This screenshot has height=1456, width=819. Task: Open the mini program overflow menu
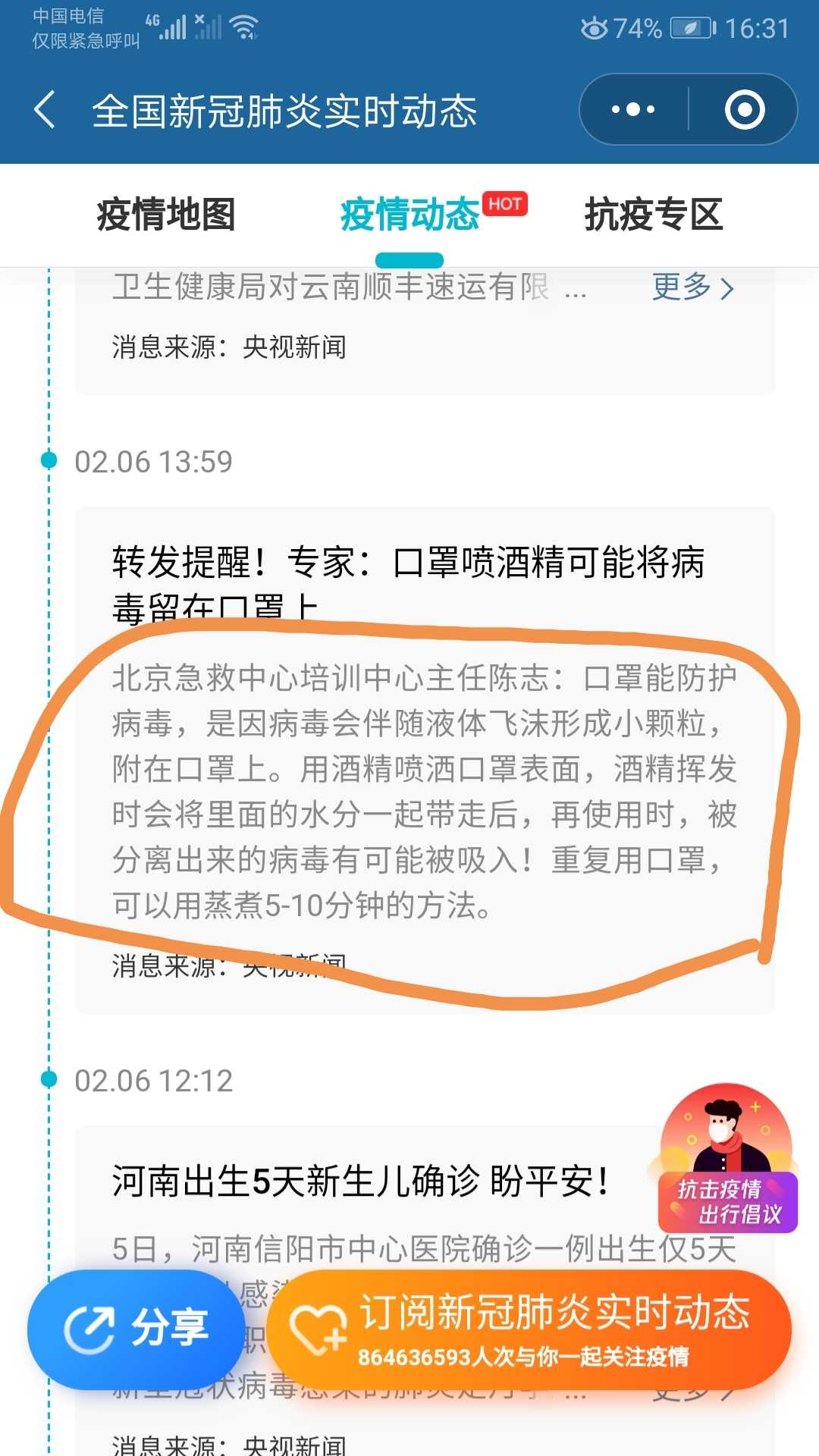pos(634,110)
